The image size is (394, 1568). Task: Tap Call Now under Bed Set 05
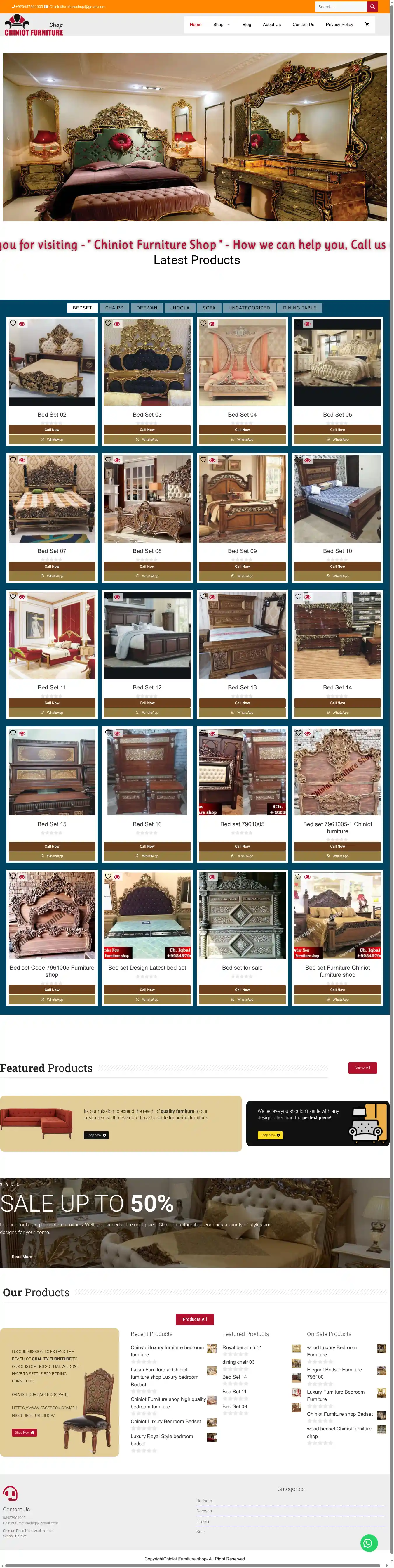(x=337, y=430)
